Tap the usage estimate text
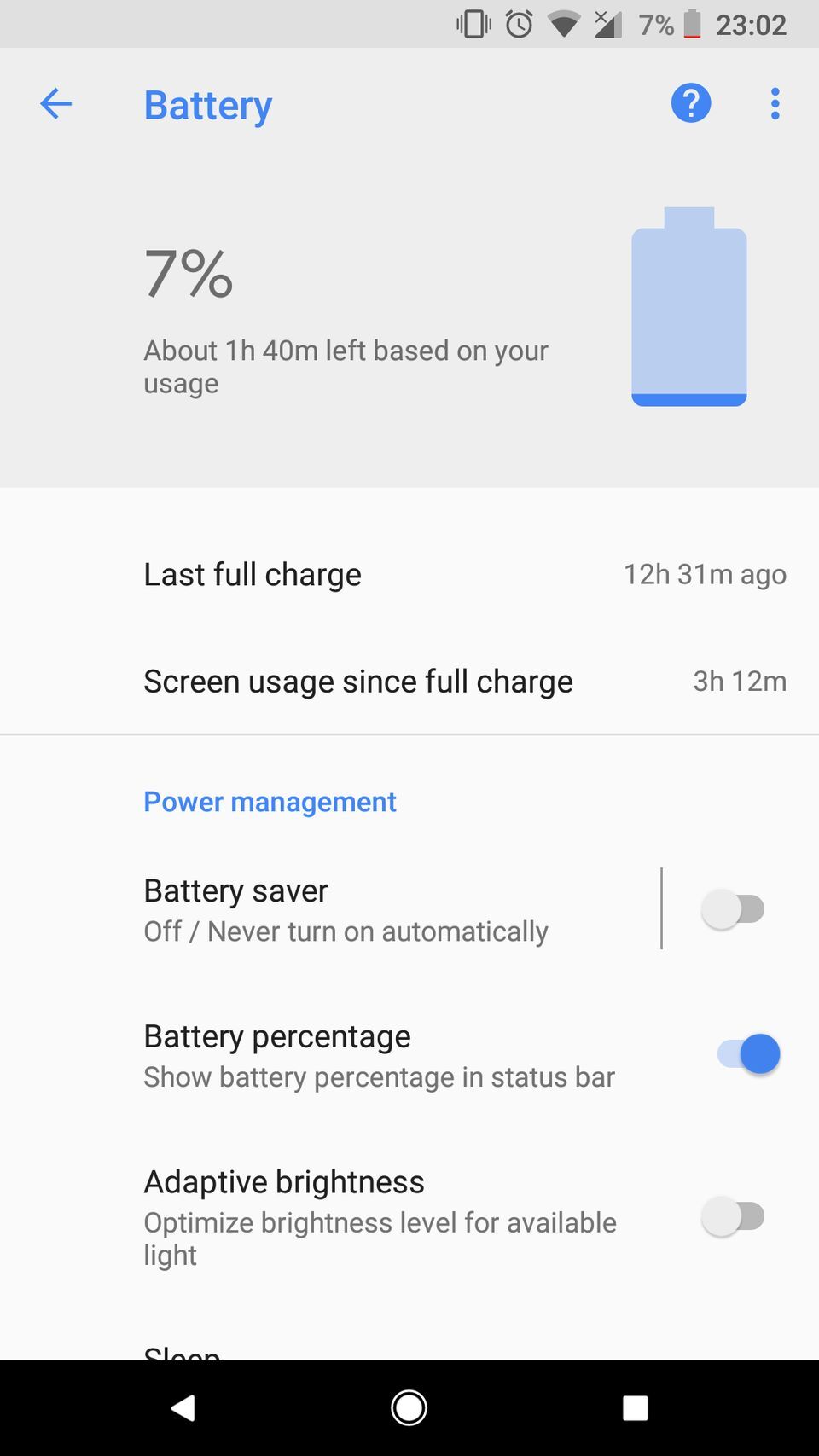Screen dimensions: 819x1456 (x=346, y=366)
